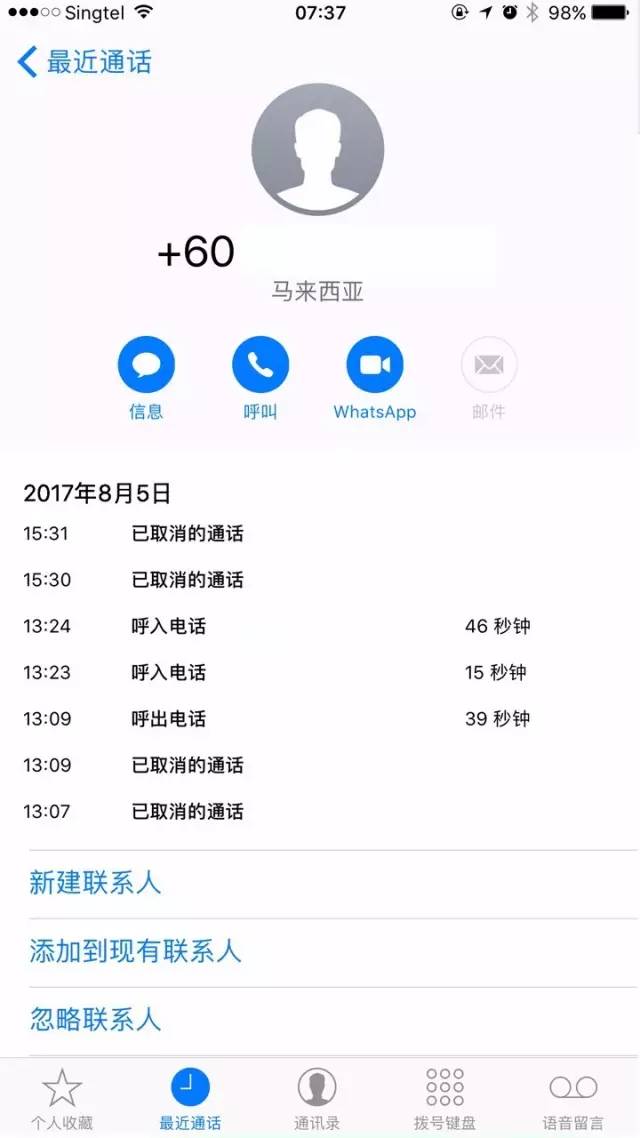Switch to the 个人收藏 tab
The width and height of the screenshot is (640, 1138).
(62, 1097)
